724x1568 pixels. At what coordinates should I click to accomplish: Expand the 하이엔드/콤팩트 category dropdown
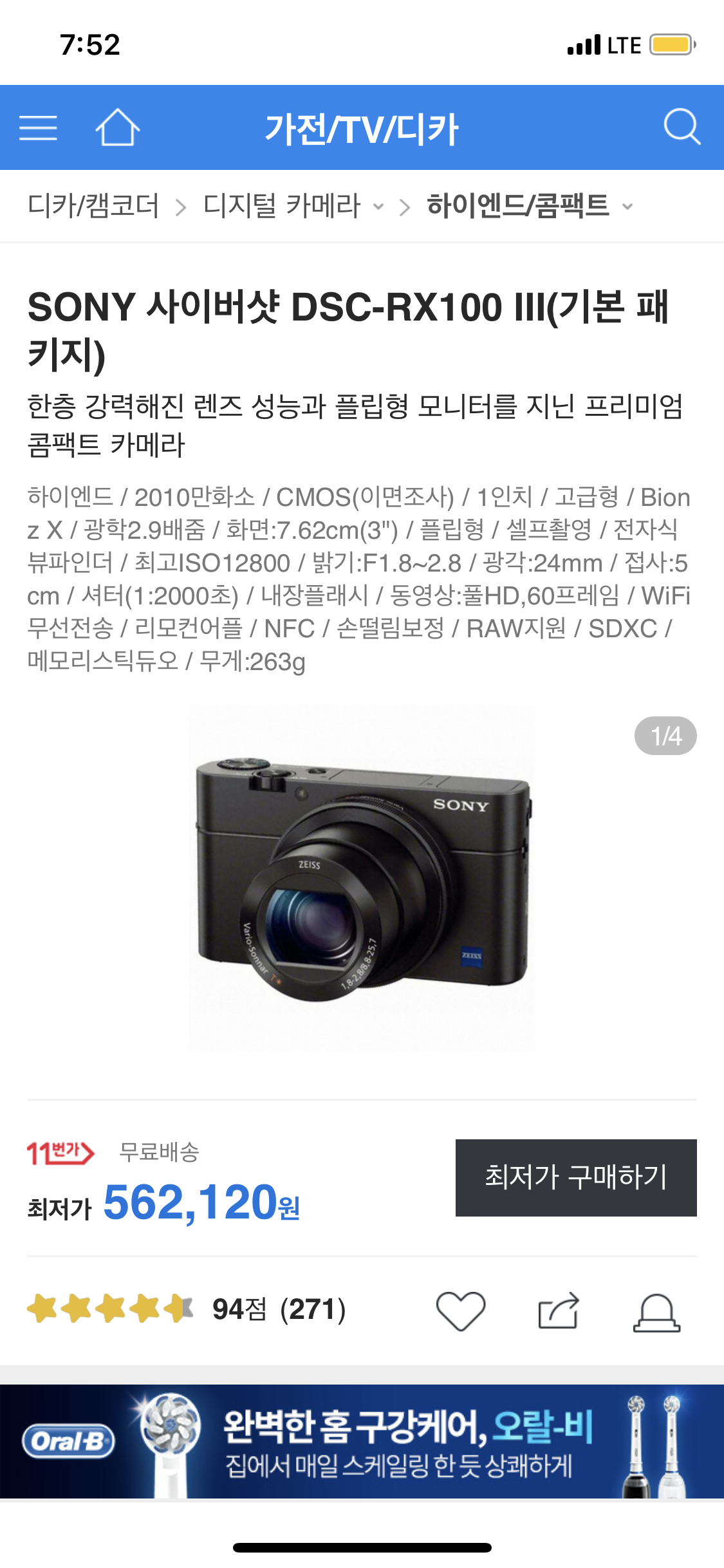pyautogui.click(x=627, y=207)
